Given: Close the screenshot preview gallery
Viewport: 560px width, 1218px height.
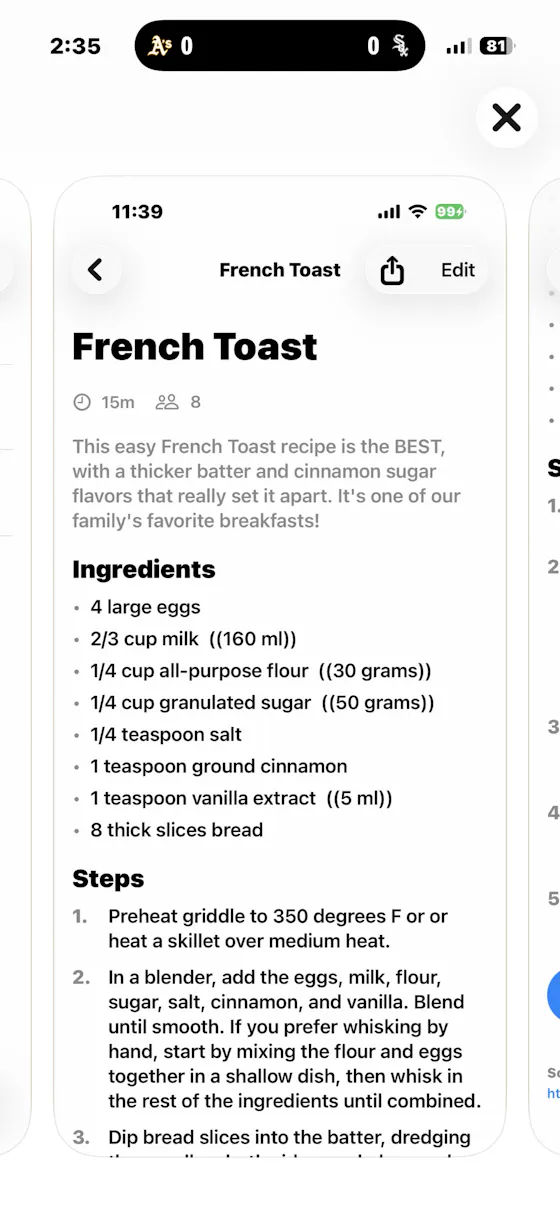Looking at the screenshot, I should [507, 118].
